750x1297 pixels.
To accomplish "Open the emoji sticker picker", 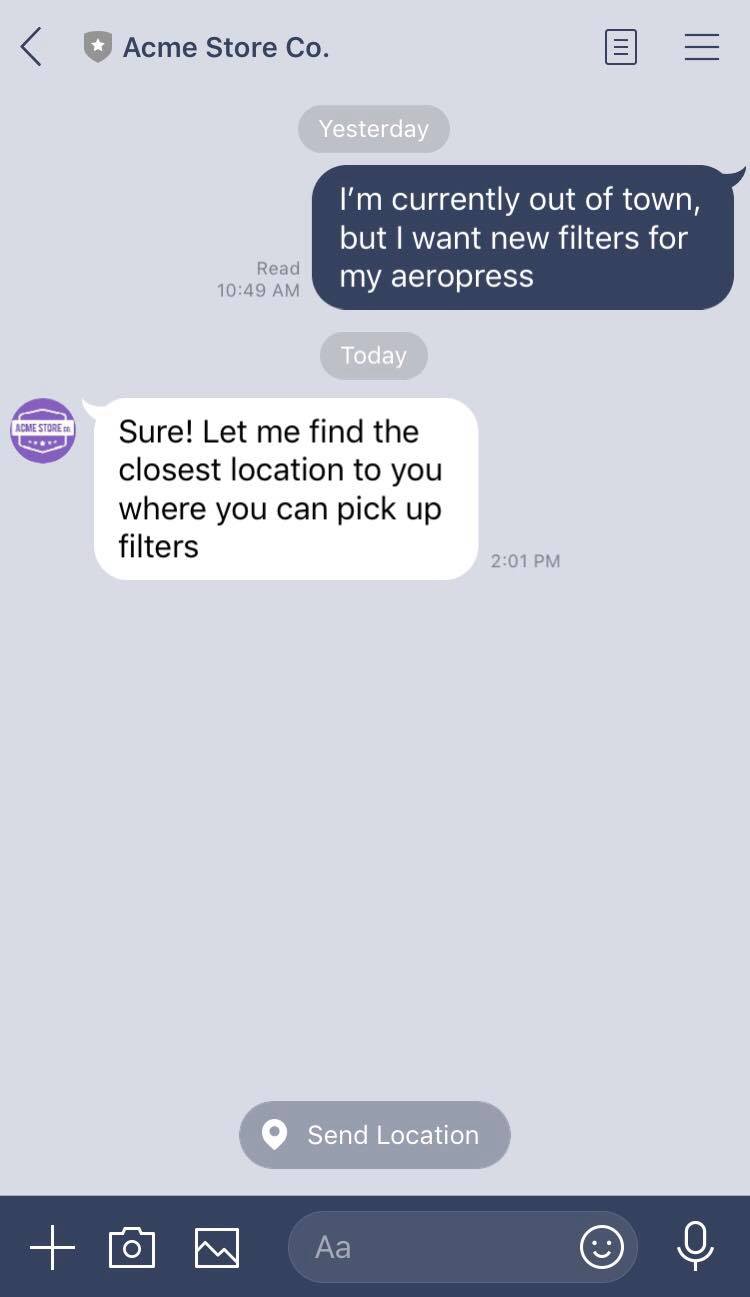I will [602, 1247].
